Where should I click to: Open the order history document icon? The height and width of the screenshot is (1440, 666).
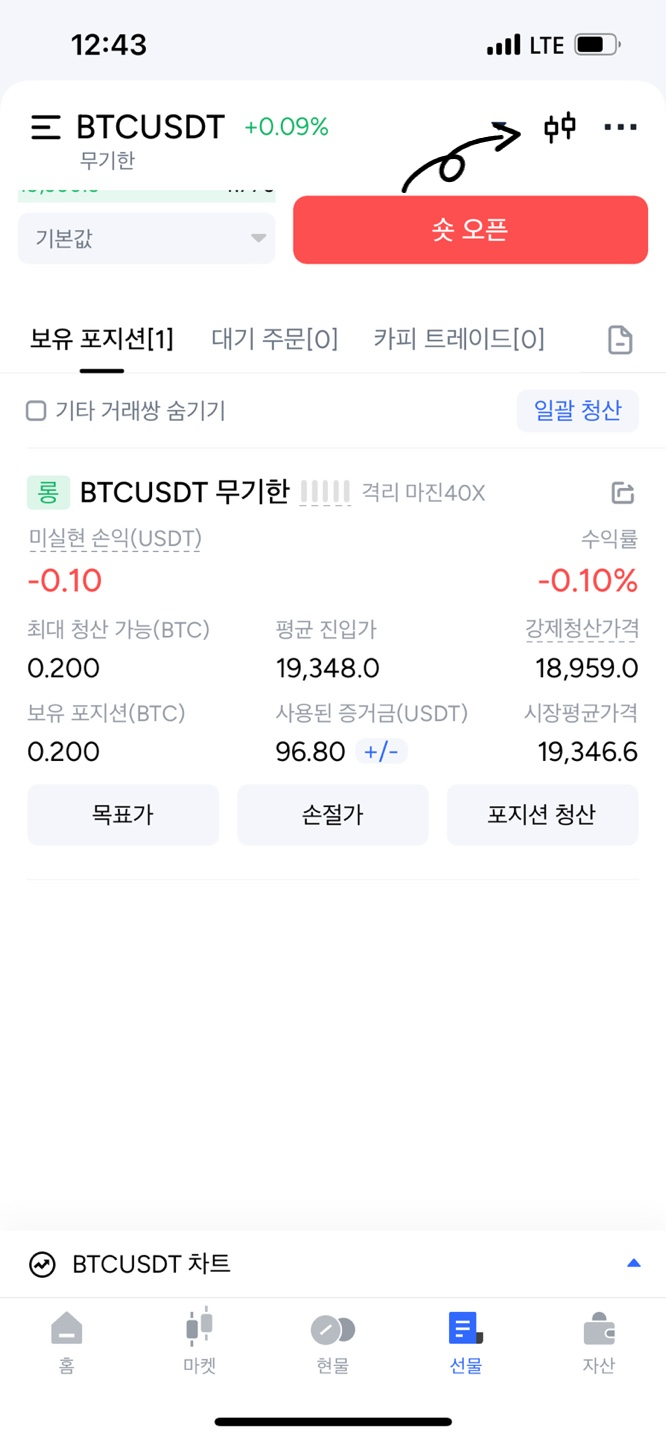[620, 340]
